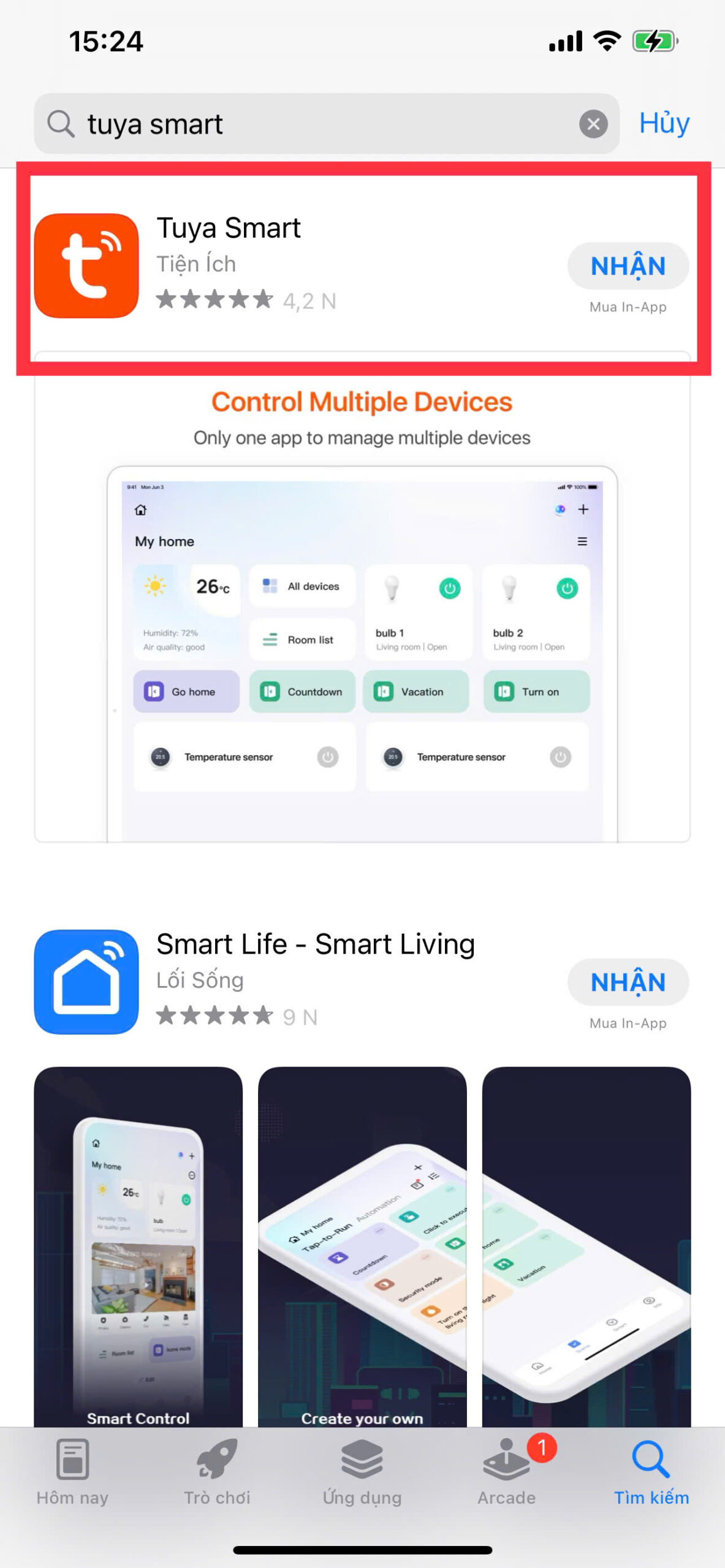Switch to the Hôm nay tab

[x=72, y=1471]
